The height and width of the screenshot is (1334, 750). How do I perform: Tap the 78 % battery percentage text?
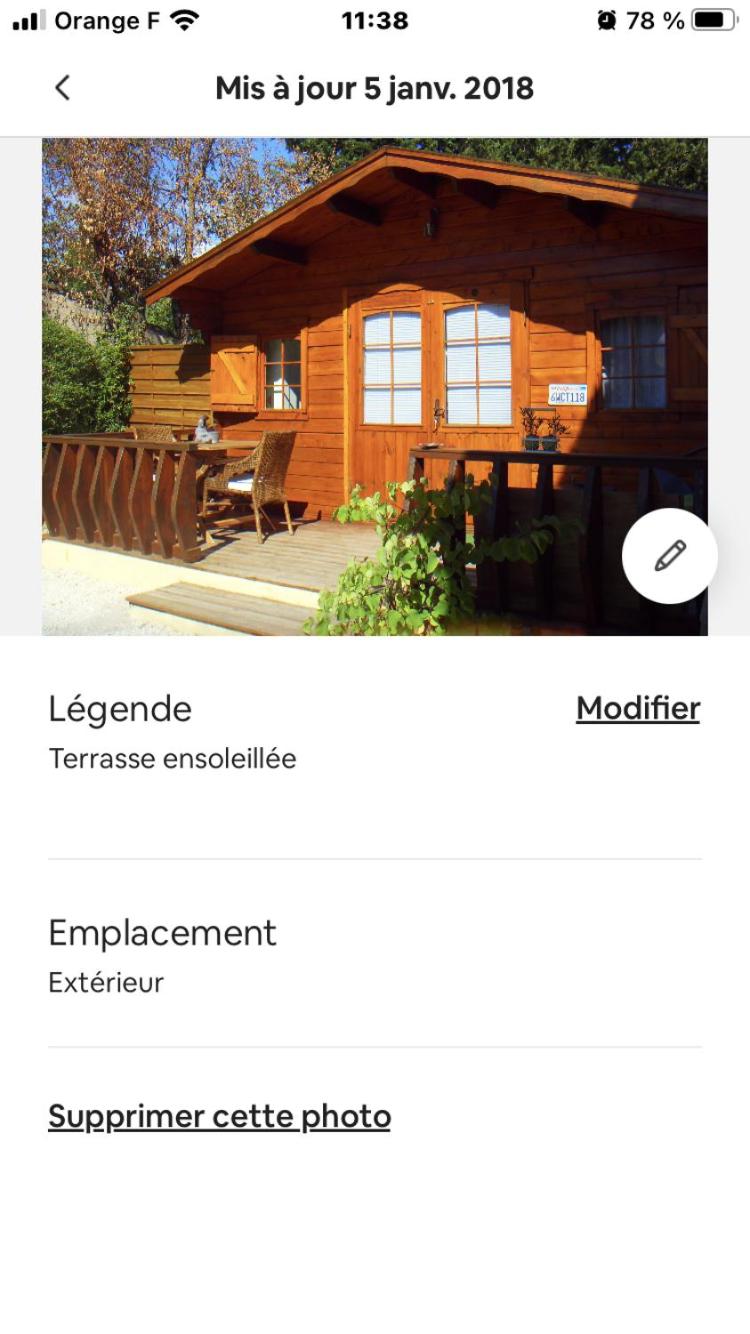655,20
